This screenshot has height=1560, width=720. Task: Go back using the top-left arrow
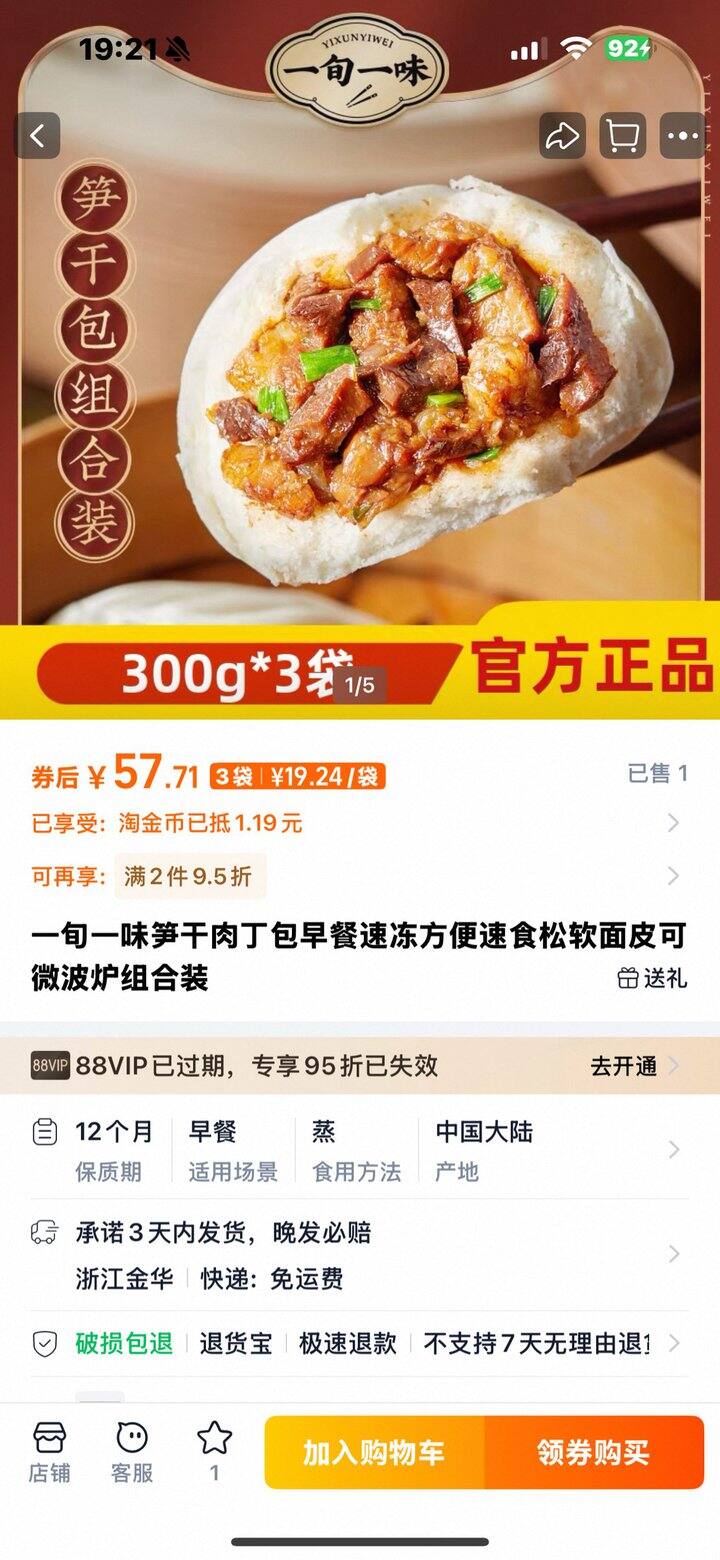coord(37,136)
